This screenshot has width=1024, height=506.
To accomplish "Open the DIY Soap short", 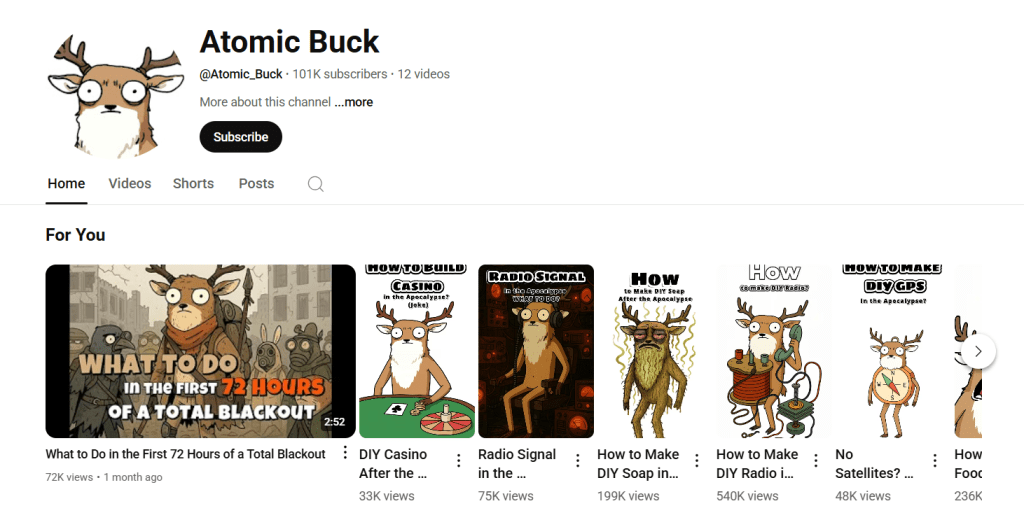I will pyautogui.click(x=655, y=351).
